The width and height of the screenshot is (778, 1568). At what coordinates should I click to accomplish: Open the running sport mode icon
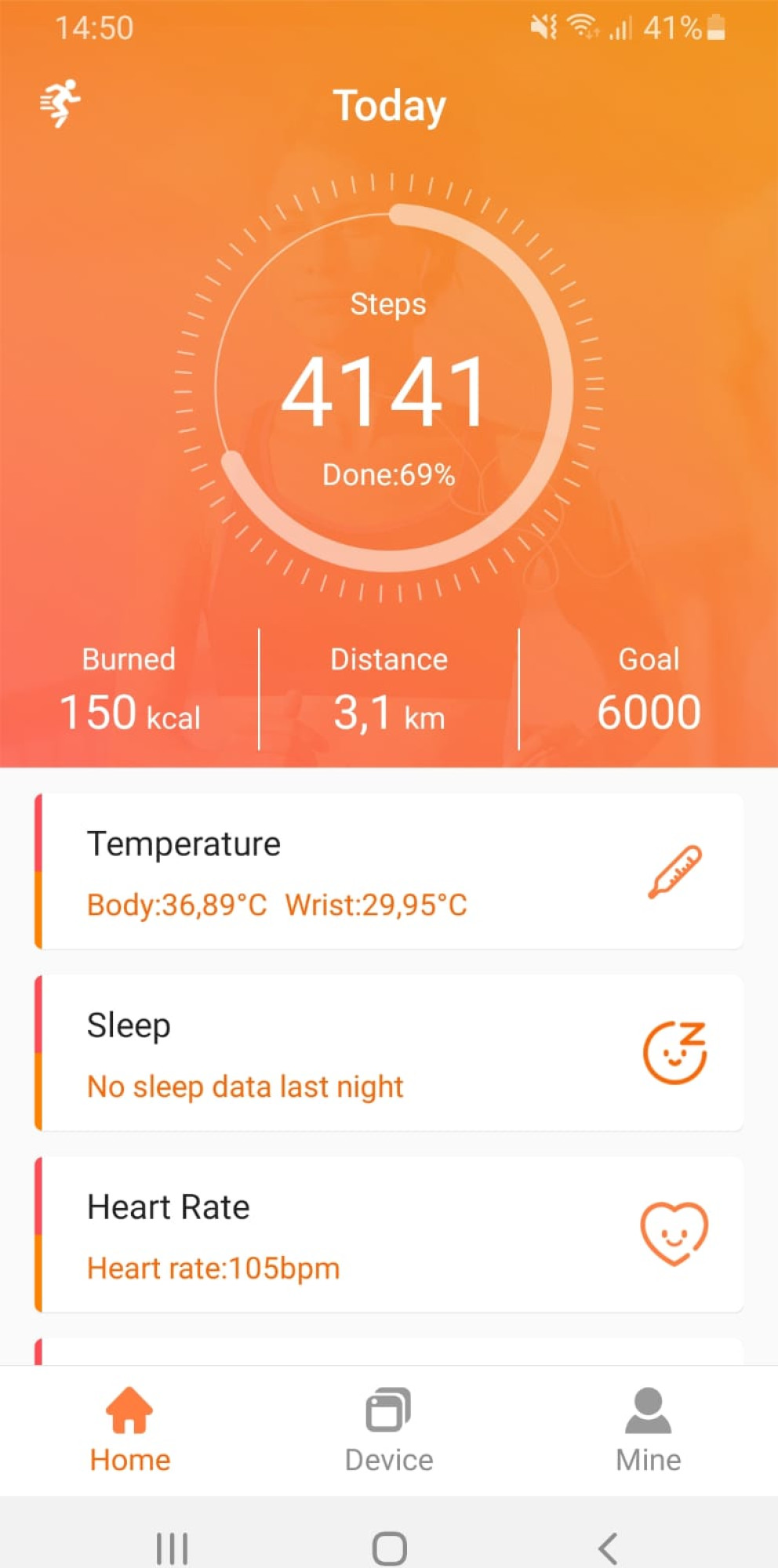pos(60,103)
